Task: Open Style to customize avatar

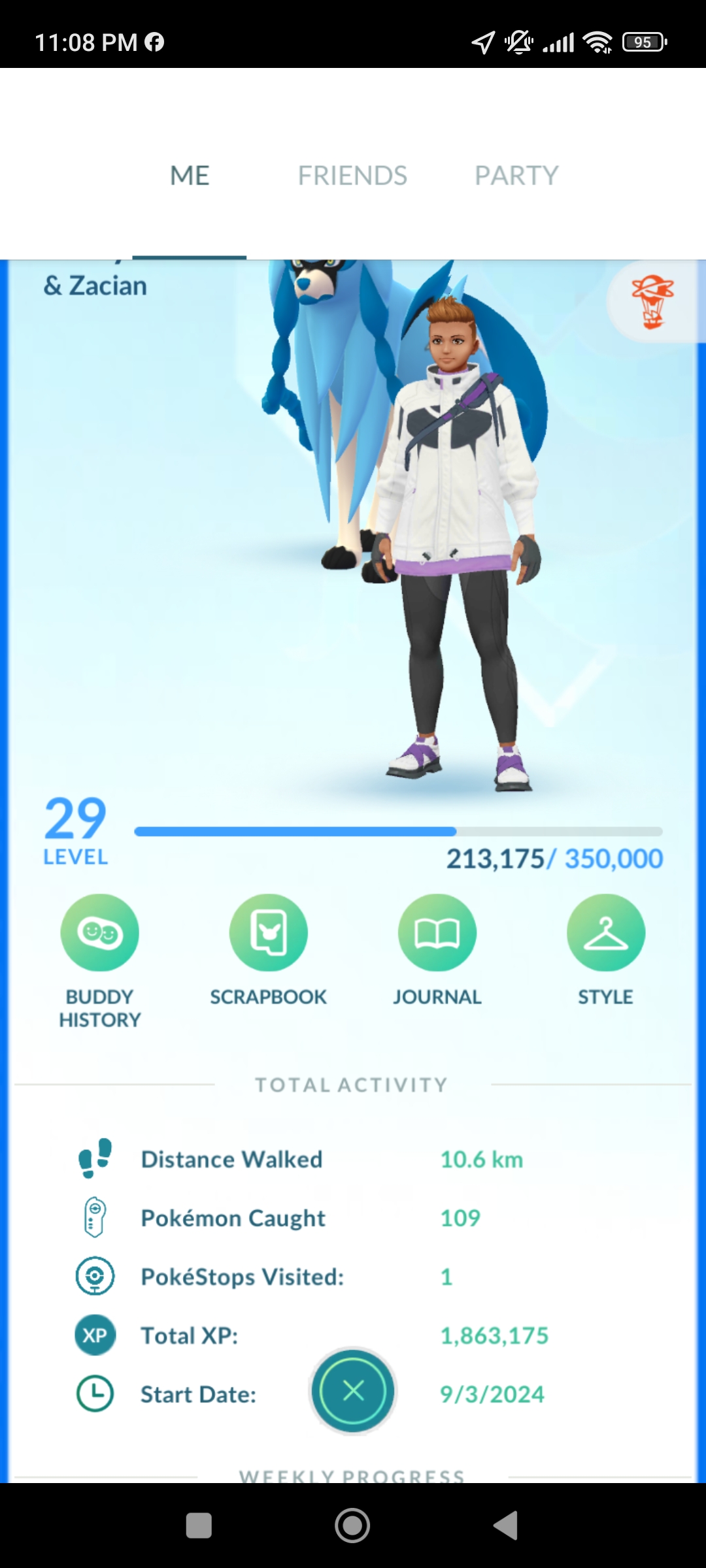Action: [605, 951]
